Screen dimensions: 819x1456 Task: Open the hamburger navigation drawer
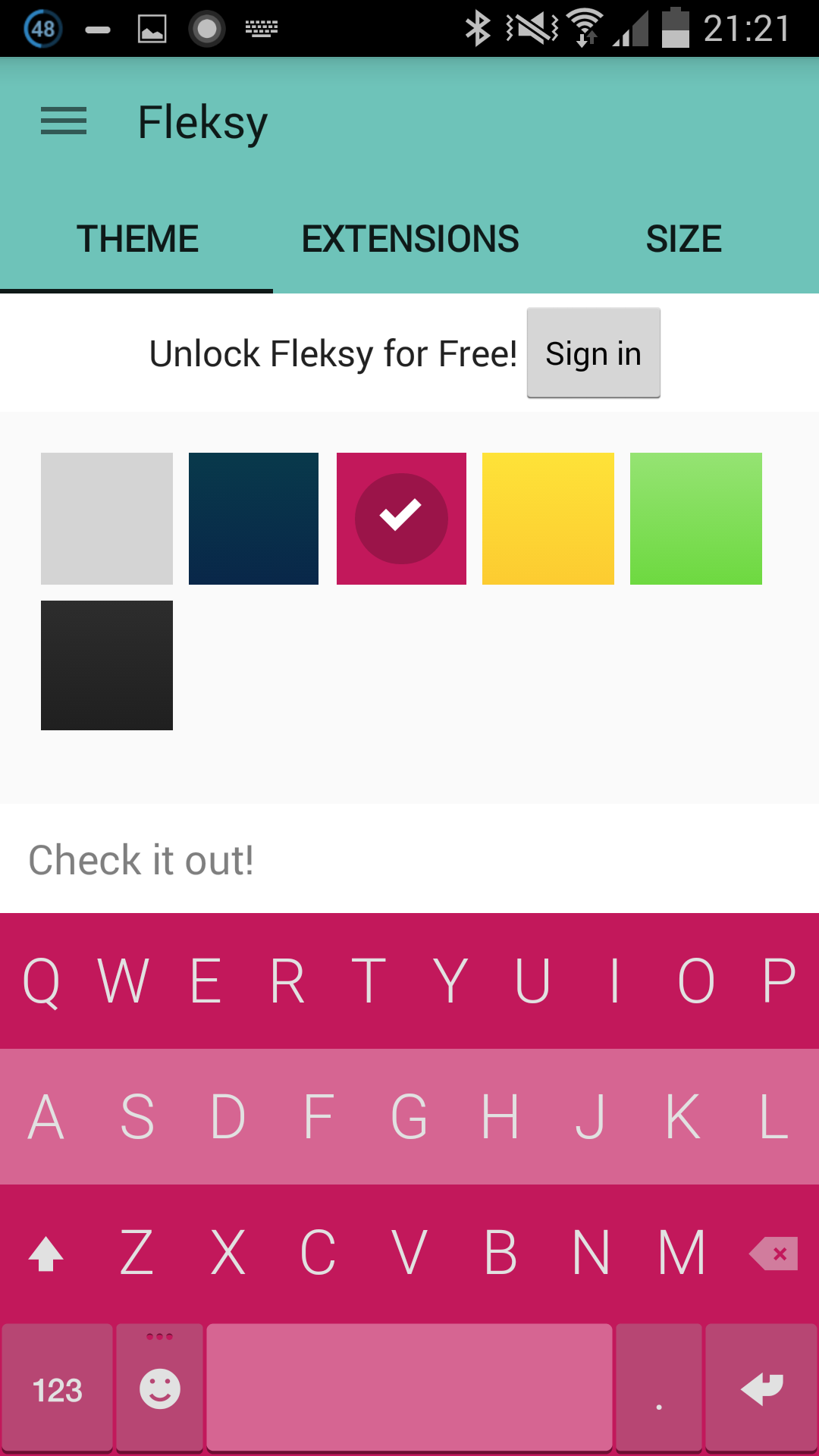coord(64,121)
